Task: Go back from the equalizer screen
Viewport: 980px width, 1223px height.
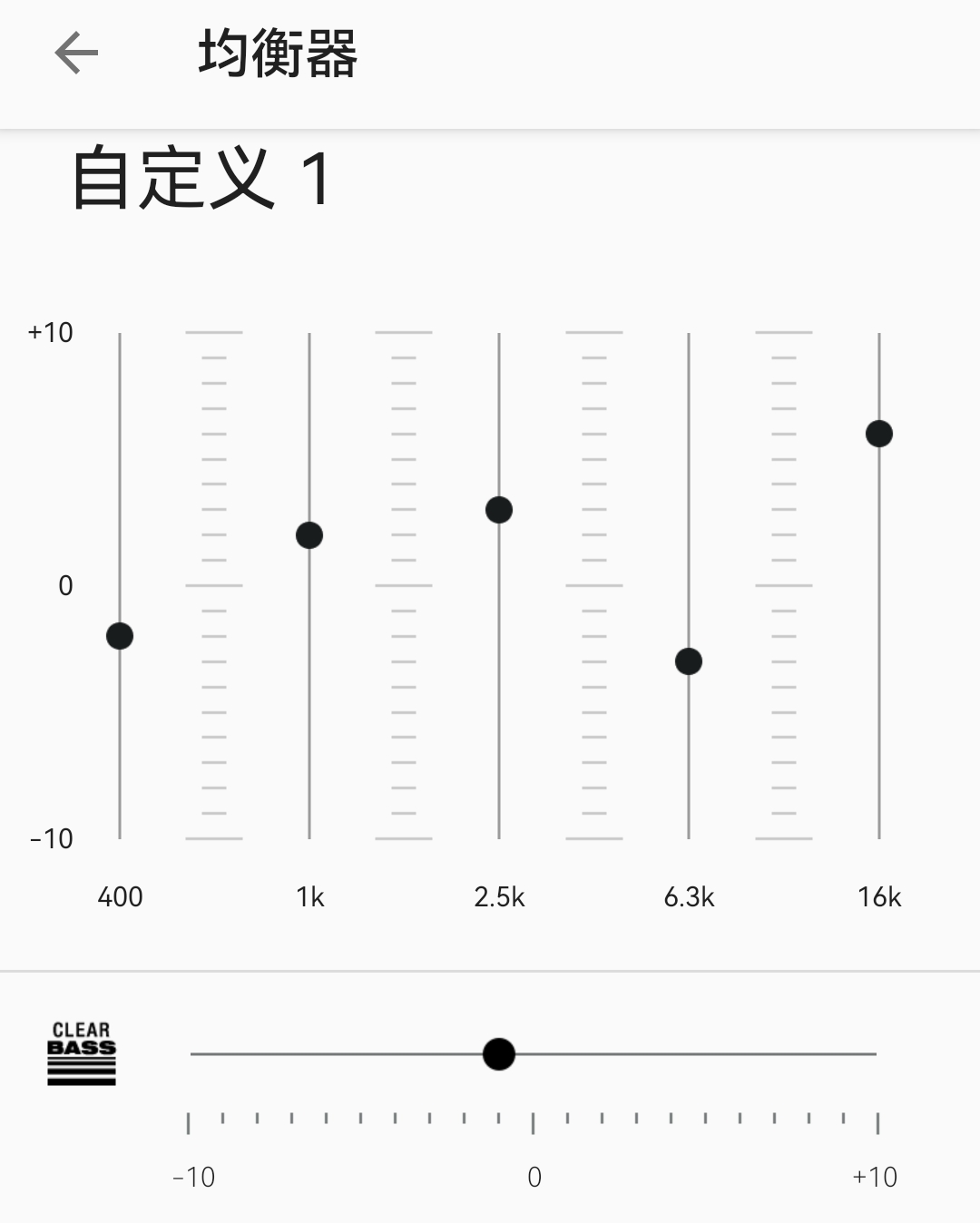Action: point(76,54)
